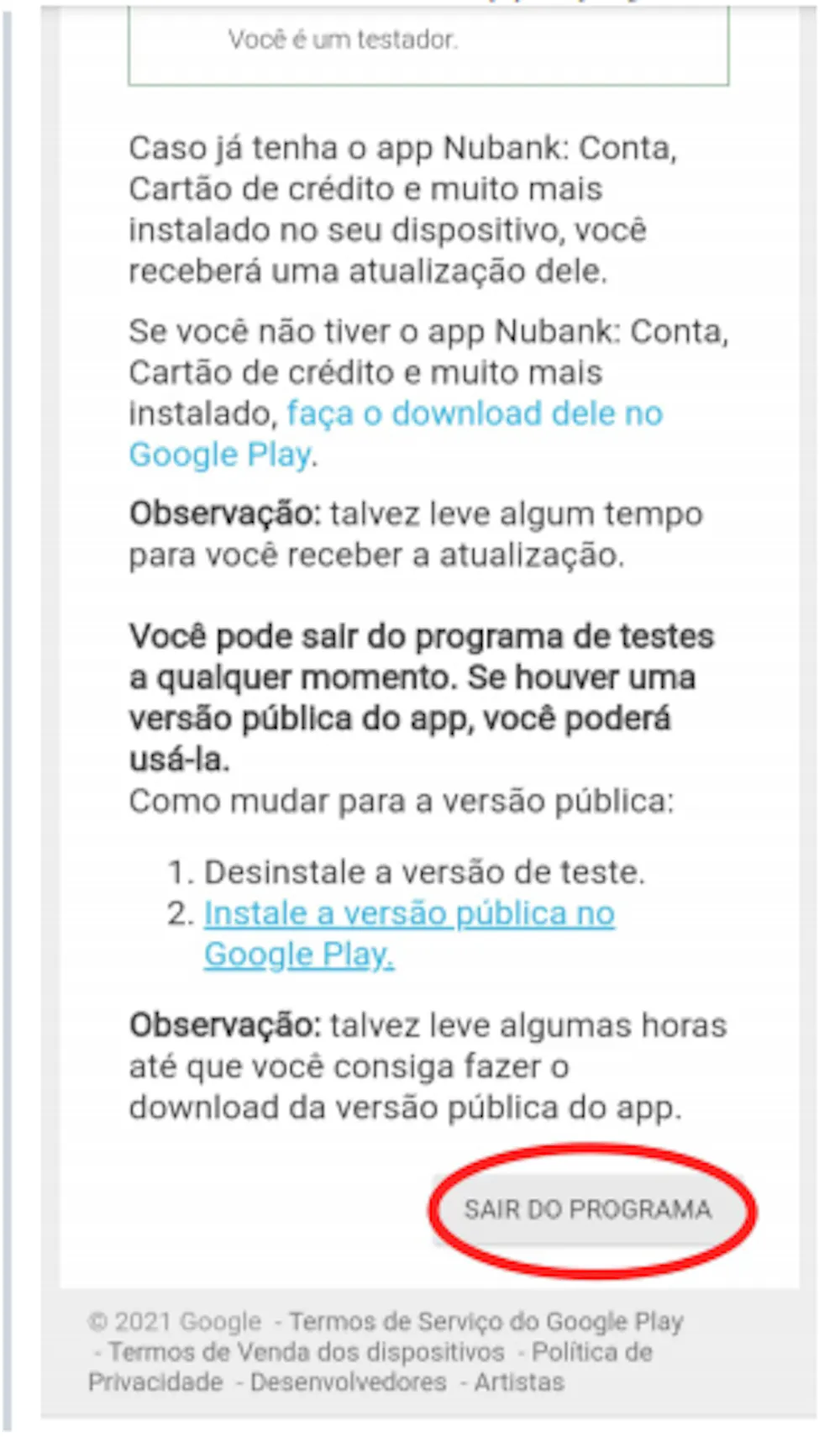Open the Política de Privacidade footer link

(x=591, y=1352)
